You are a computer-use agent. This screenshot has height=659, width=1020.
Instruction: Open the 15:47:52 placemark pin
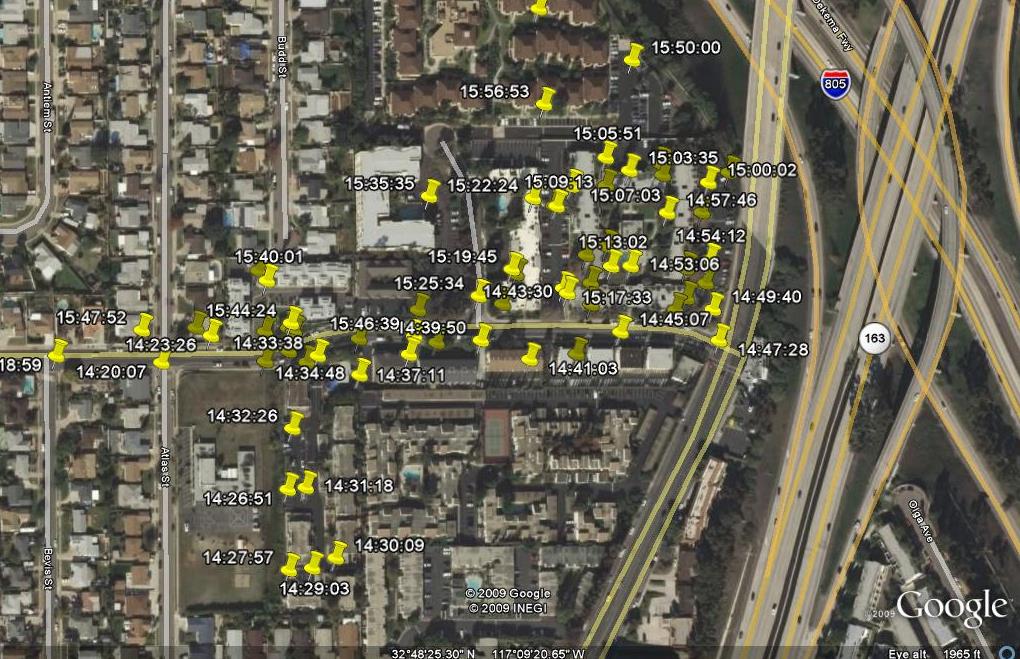tap(144, 324)
